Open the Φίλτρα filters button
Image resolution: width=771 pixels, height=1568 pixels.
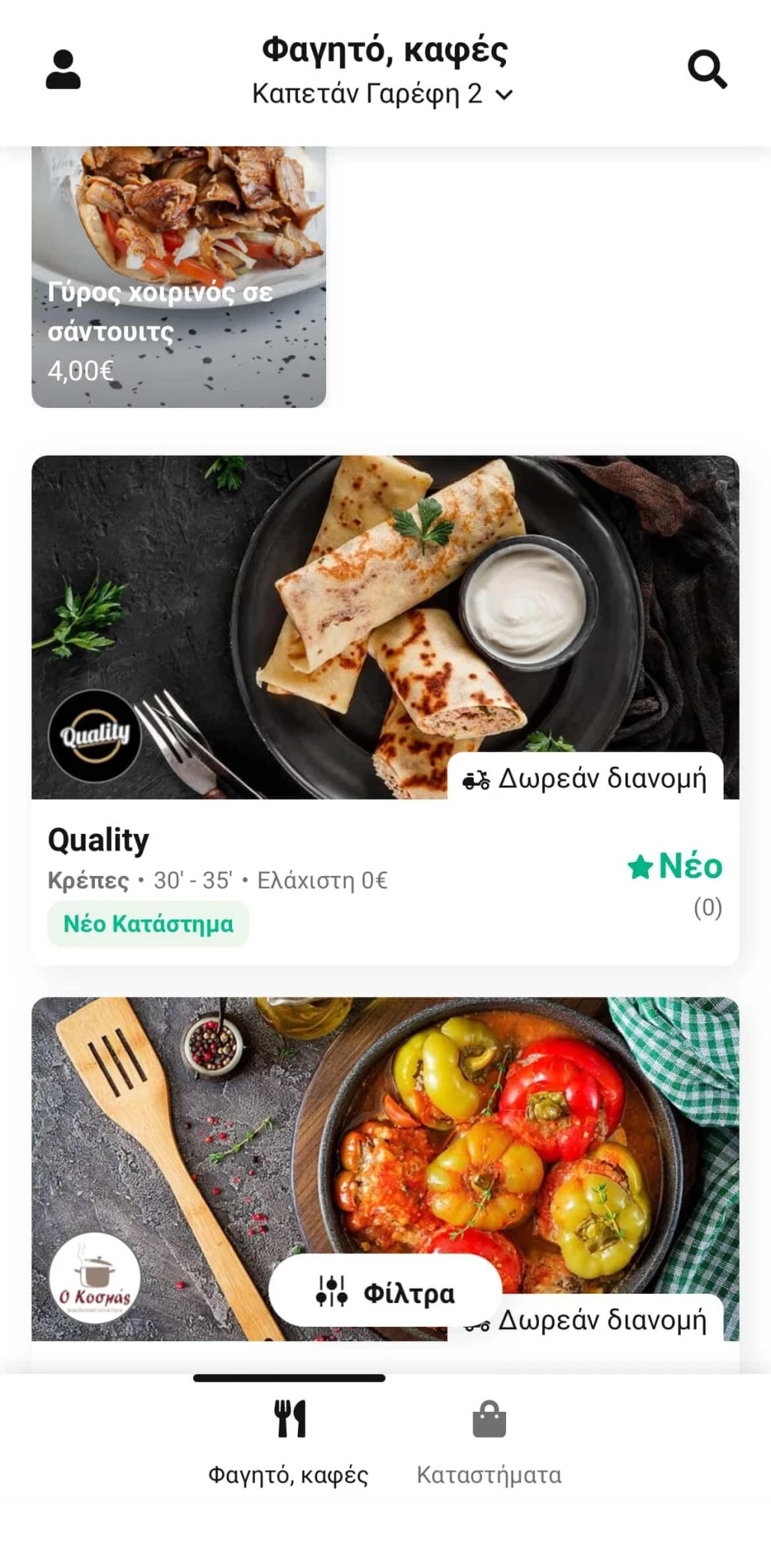pos(385,1293)
